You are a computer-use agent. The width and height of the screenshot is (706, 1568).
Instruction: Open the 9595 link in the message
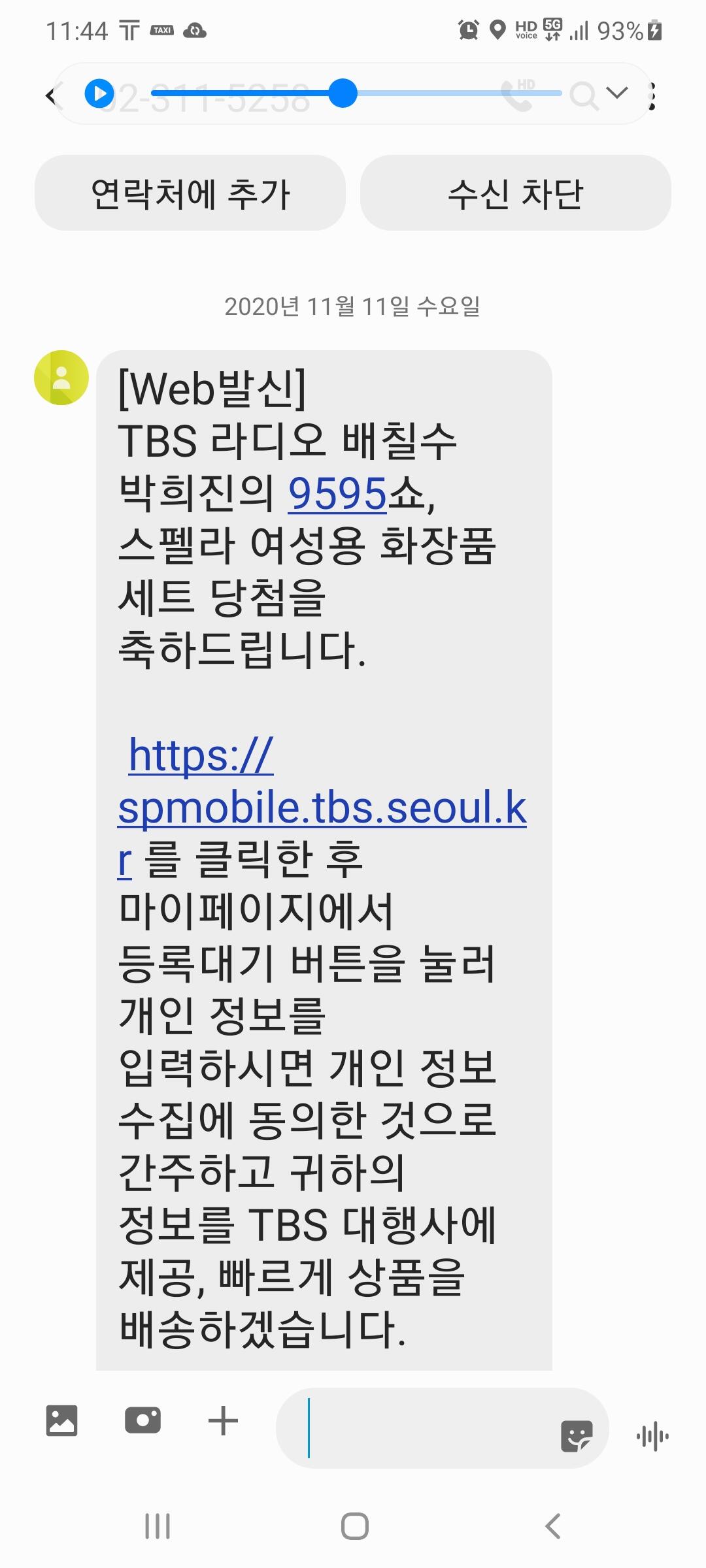coord(337,494)
